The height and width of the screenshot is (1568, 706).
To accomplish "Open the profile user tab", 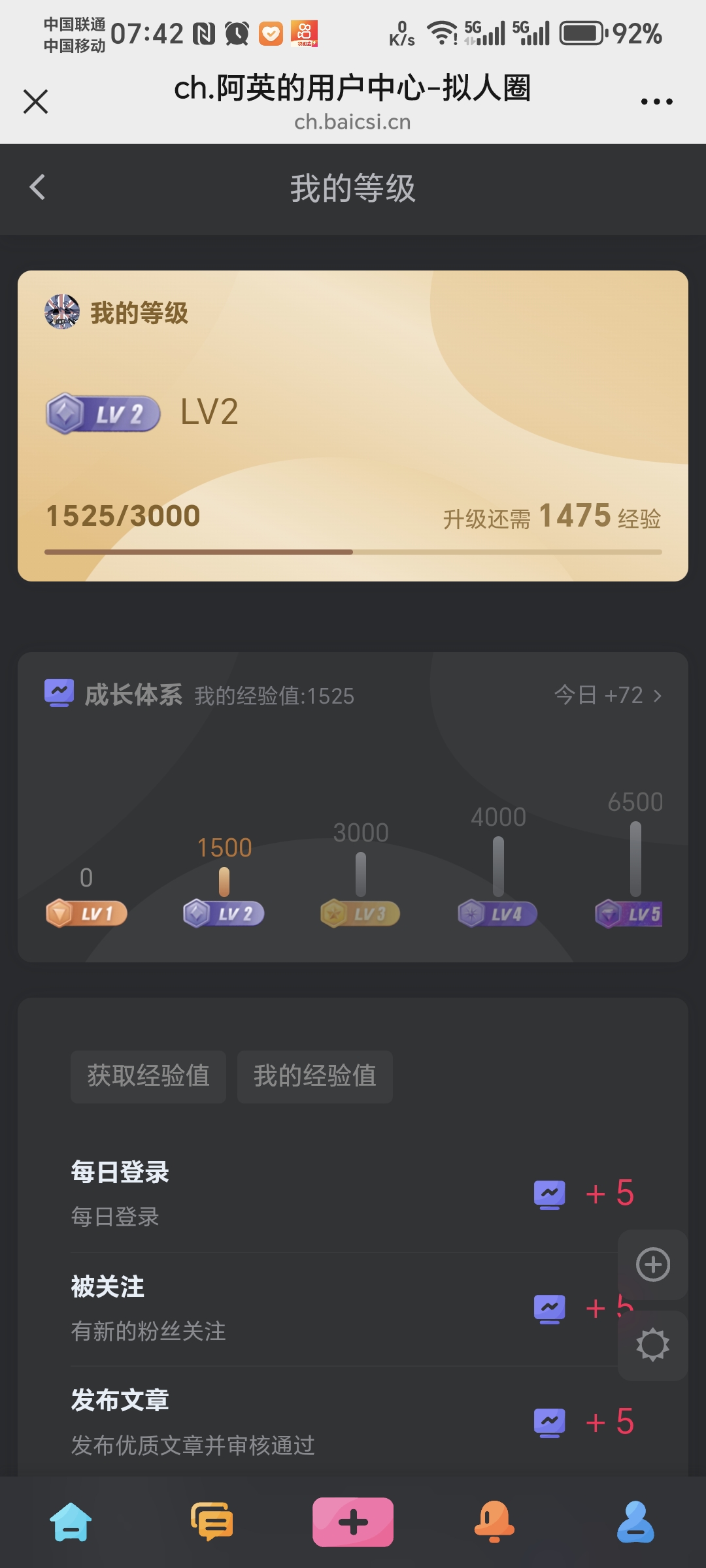I will 635,1522.
